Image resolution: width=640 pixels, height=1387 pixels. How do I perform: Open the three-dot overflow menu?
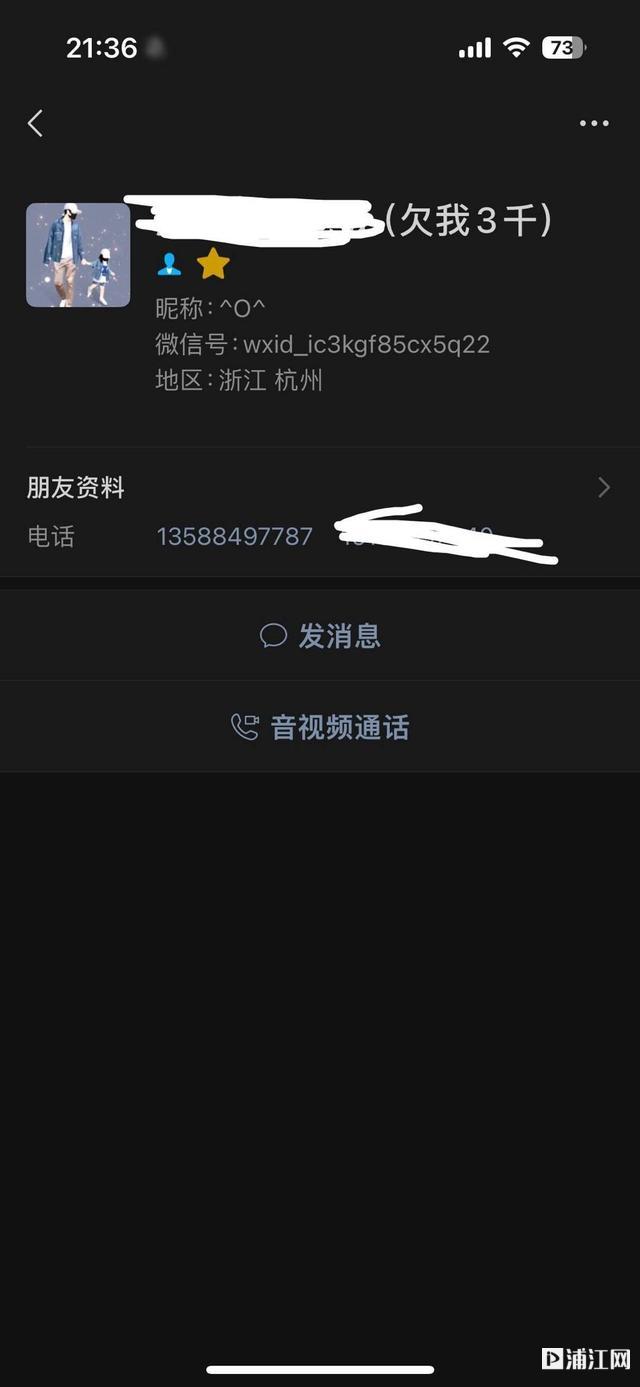[593, 123]
